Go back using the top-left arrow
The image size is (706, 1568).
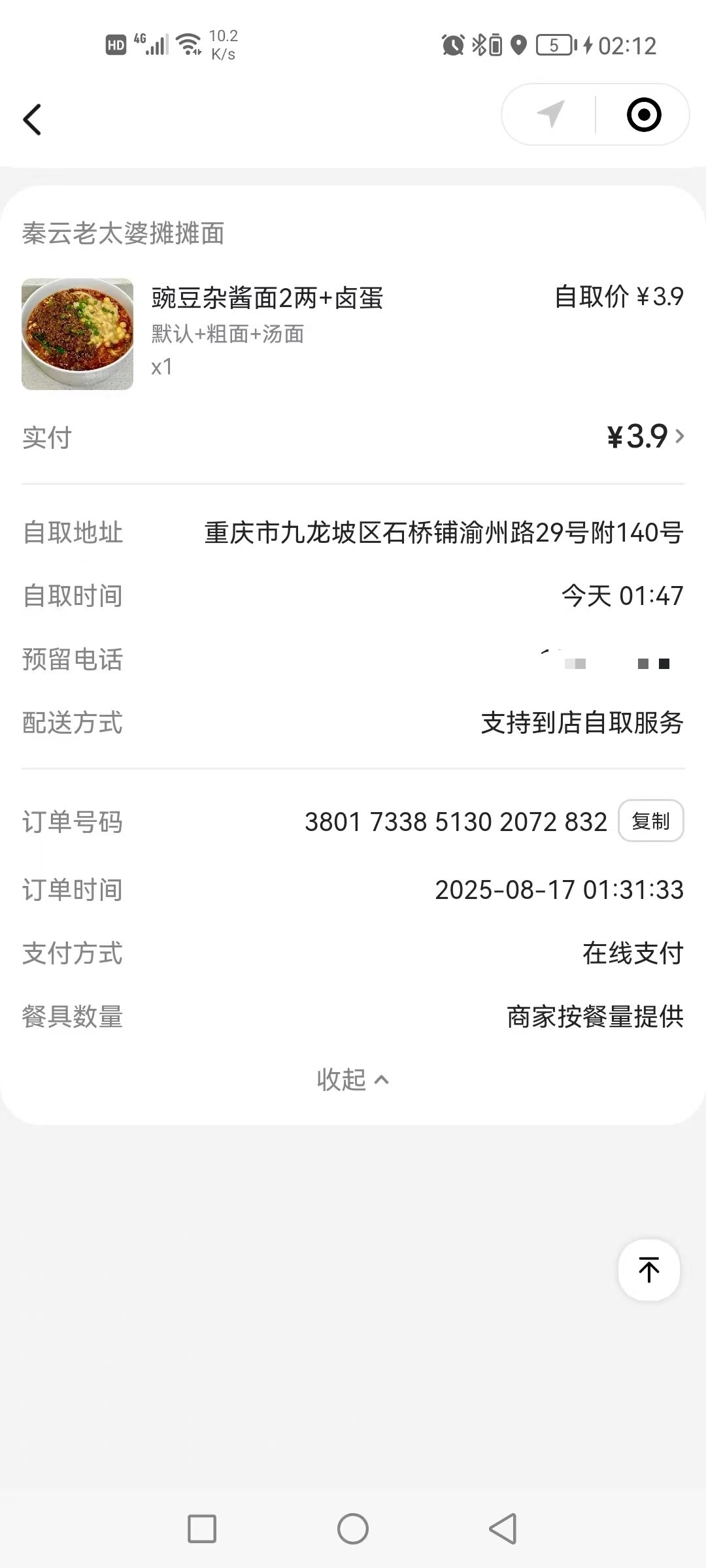(32, 120)
